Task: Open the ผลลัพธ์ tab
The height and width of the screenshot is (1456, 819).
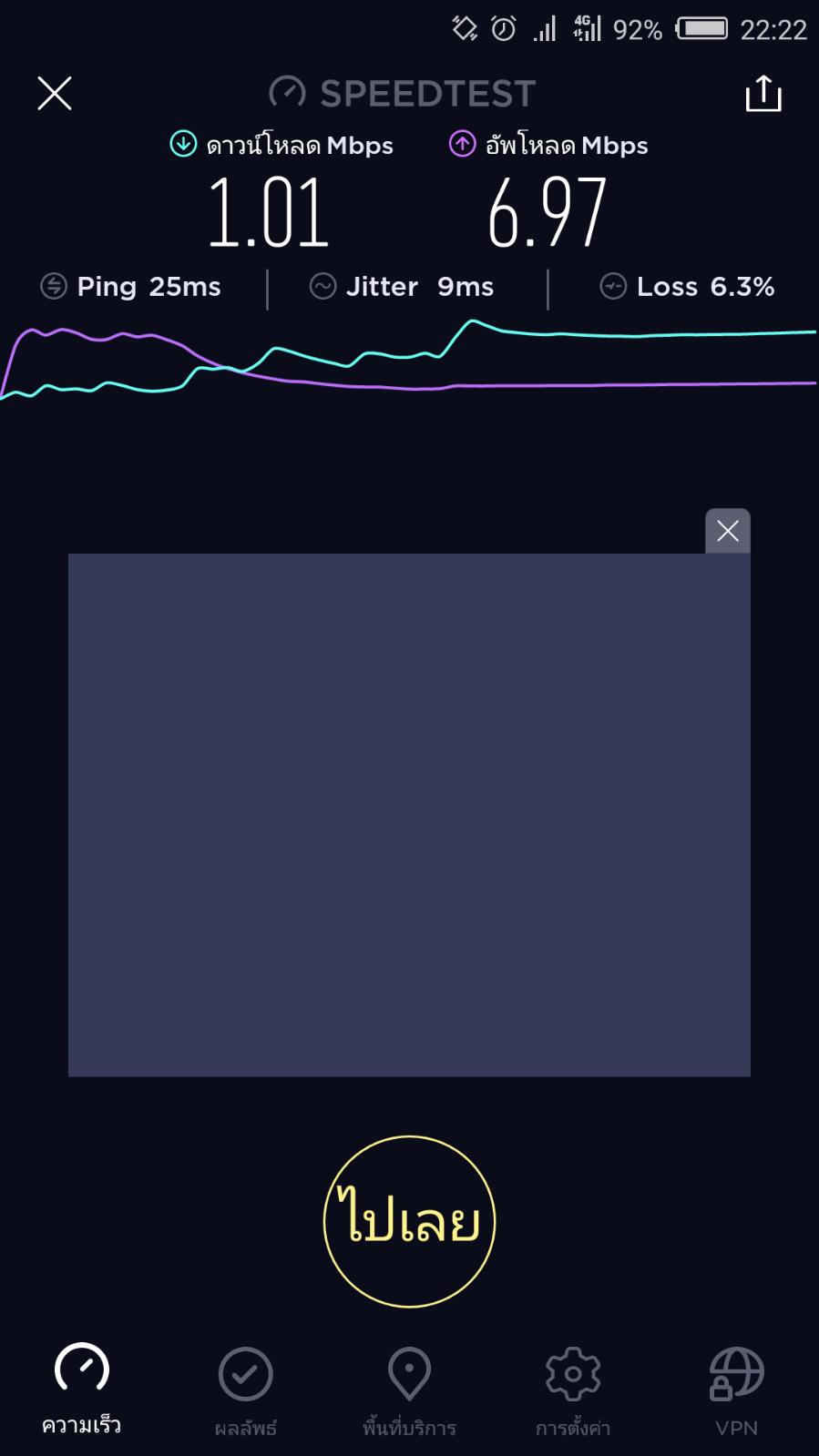Action: click(x=245, y=1389)
